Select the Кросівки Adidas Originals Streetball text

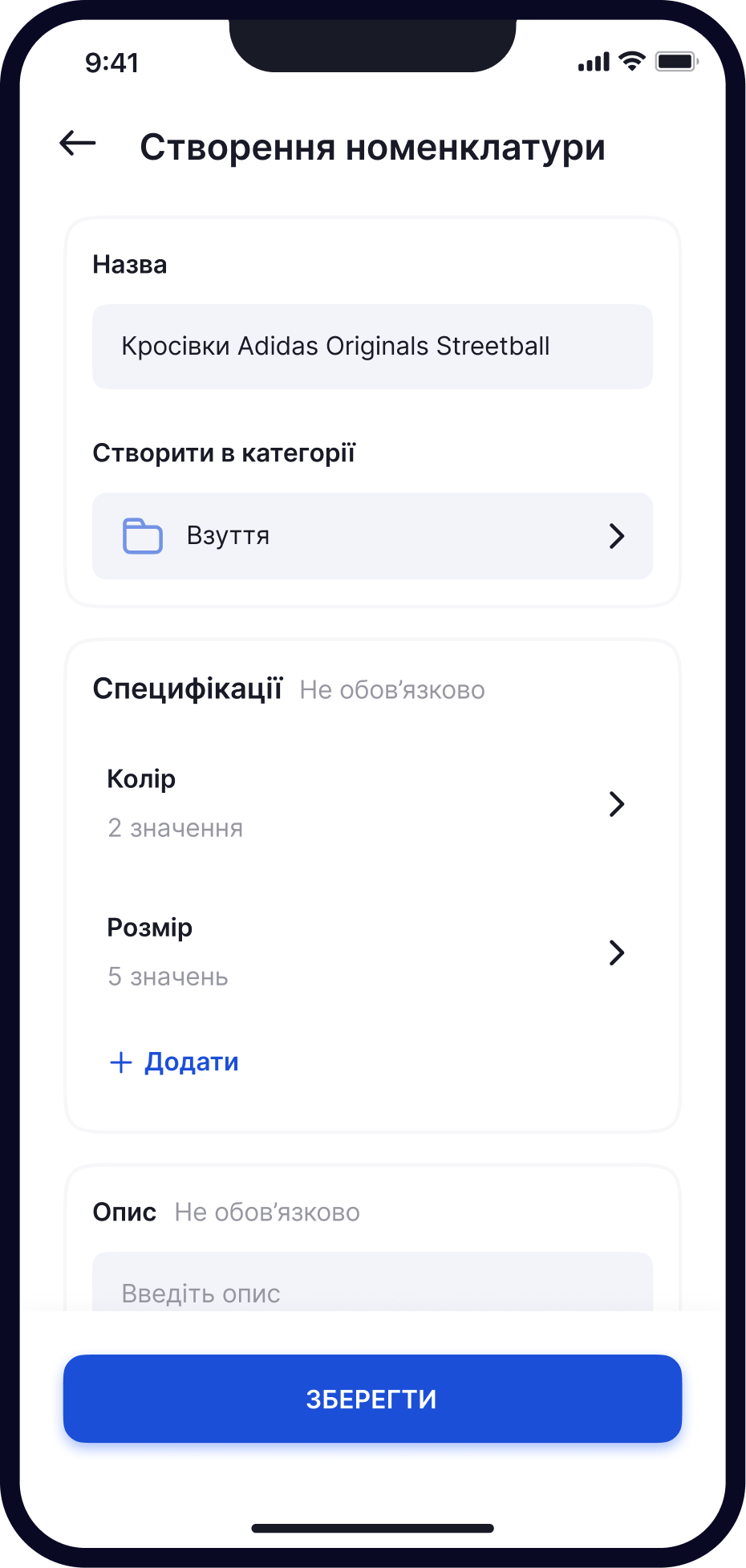click(x=334, y=346)
